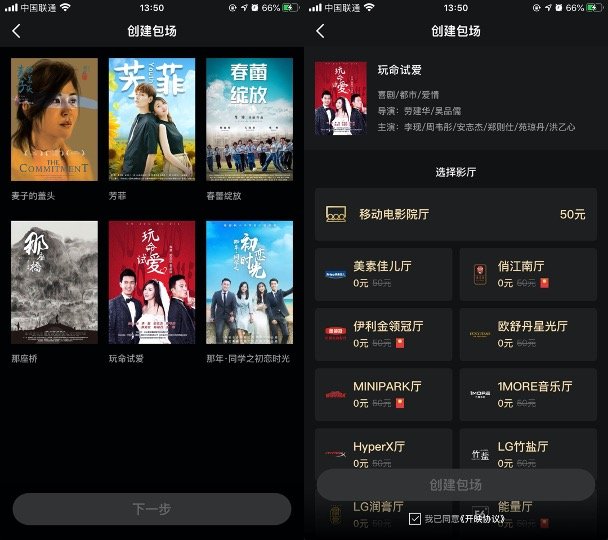Go back from the movie poster grid screen
Screen dimensions: 608x540
click(16, 31)
